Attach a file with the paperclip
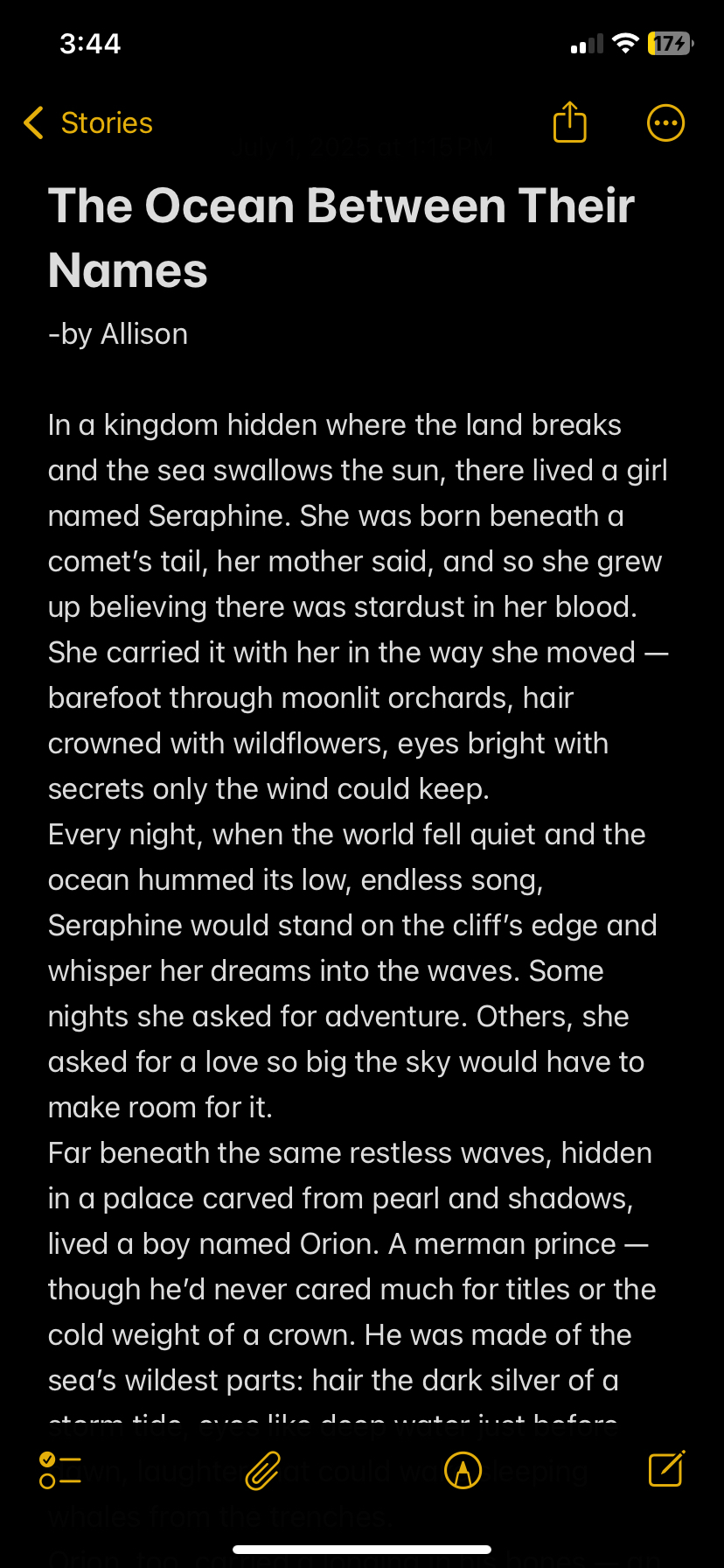724x1568 pixels. point(262,1470)
